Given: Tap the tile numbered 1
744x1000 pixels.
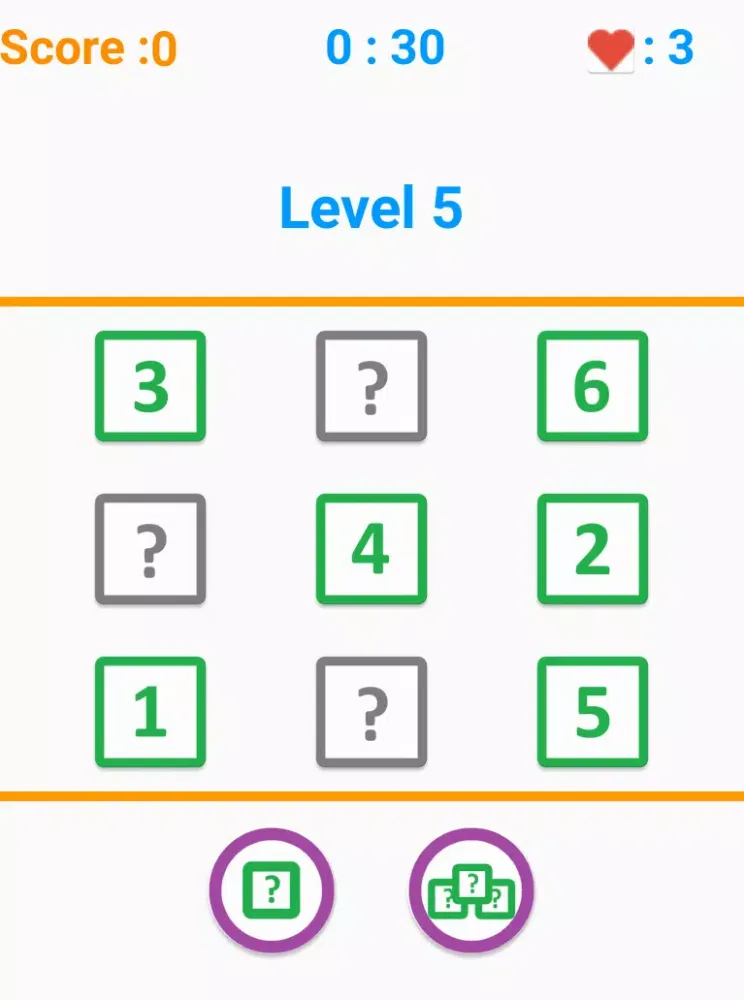Looking at the screenshot, I should pos(150,712).
